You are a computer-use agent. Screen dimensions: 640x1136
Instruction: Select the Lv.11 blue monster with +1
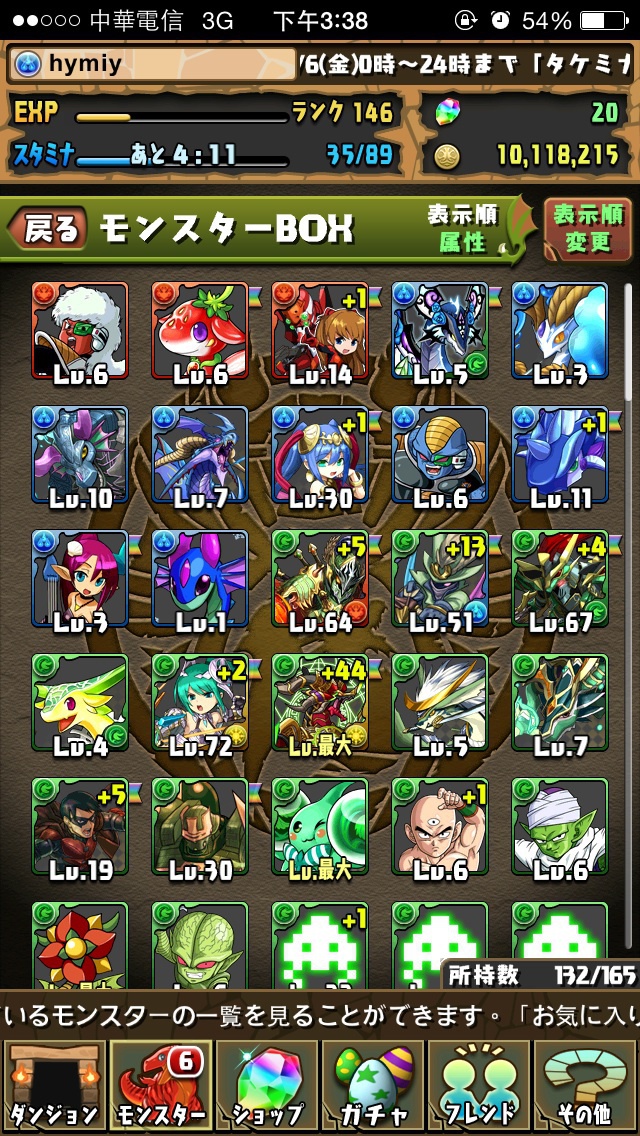point(560,455)
